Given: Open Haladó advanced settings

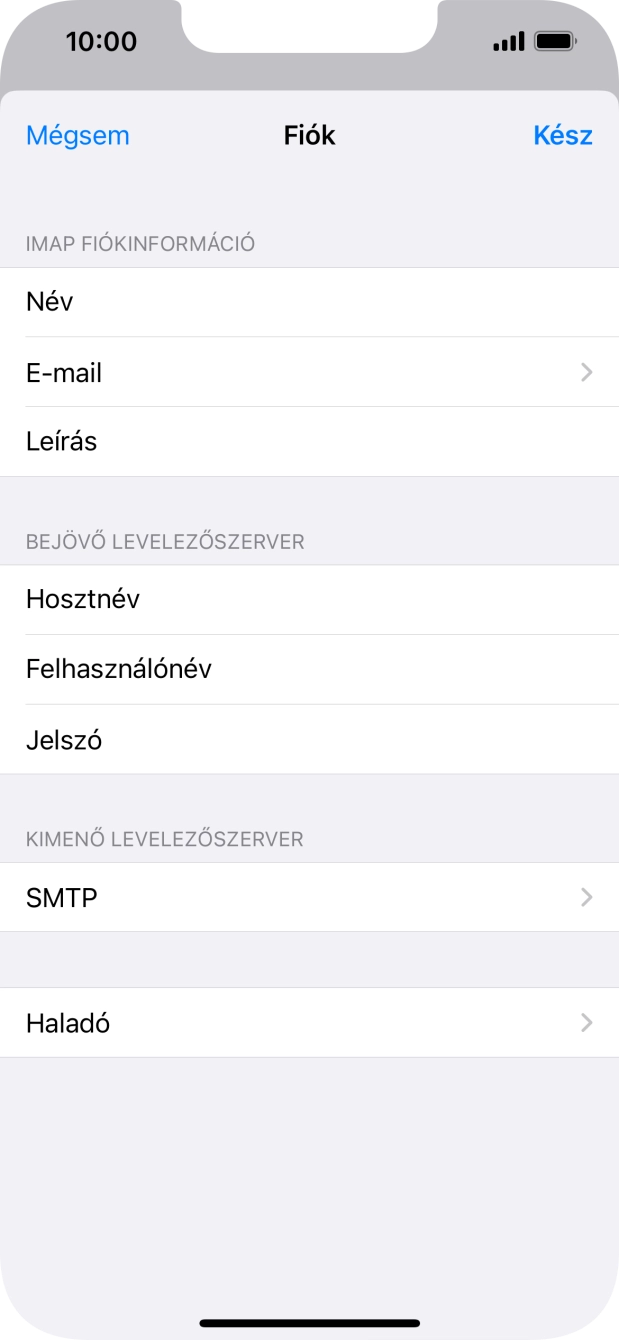Looking at the screenshot, I should 309,1023.
